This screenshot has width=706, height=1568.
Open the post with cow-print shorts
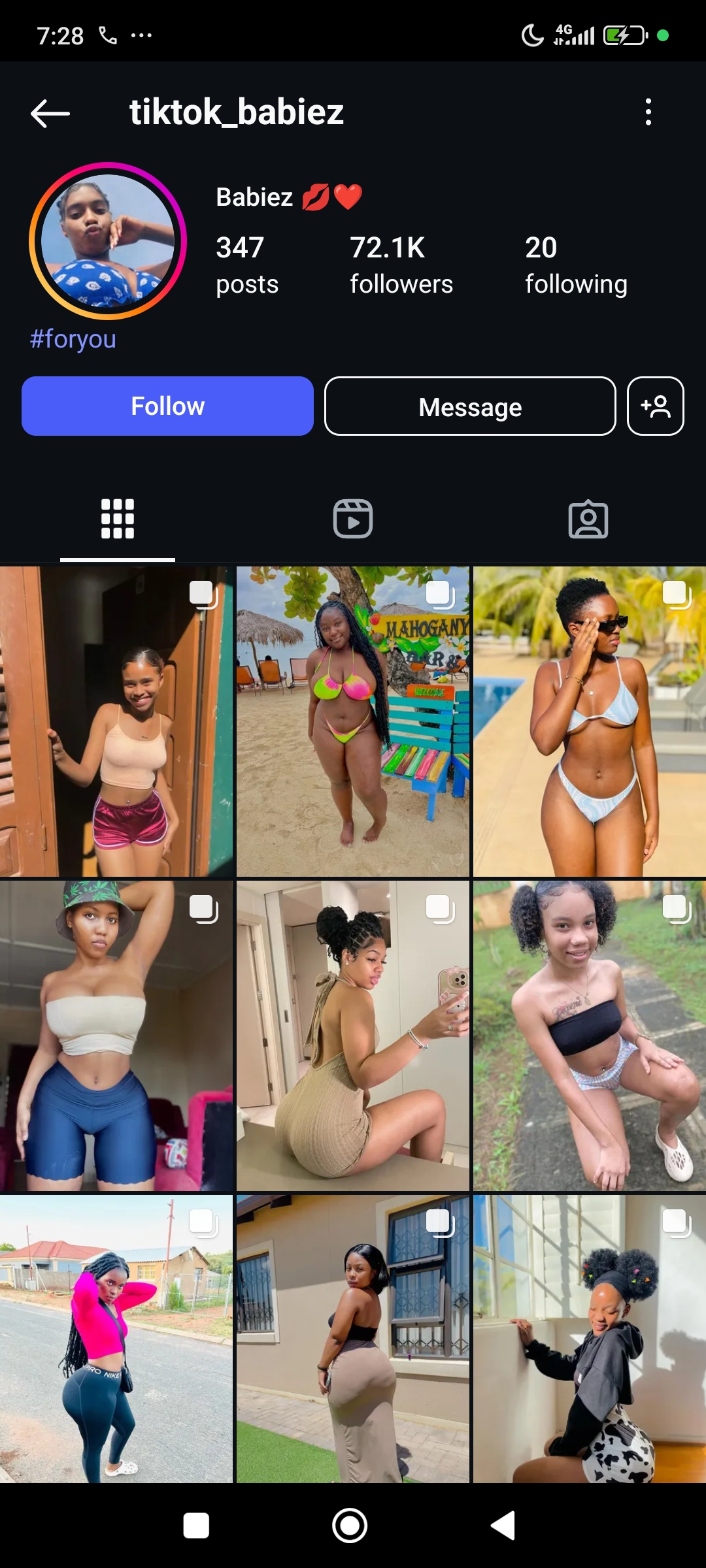point(589,1339)
